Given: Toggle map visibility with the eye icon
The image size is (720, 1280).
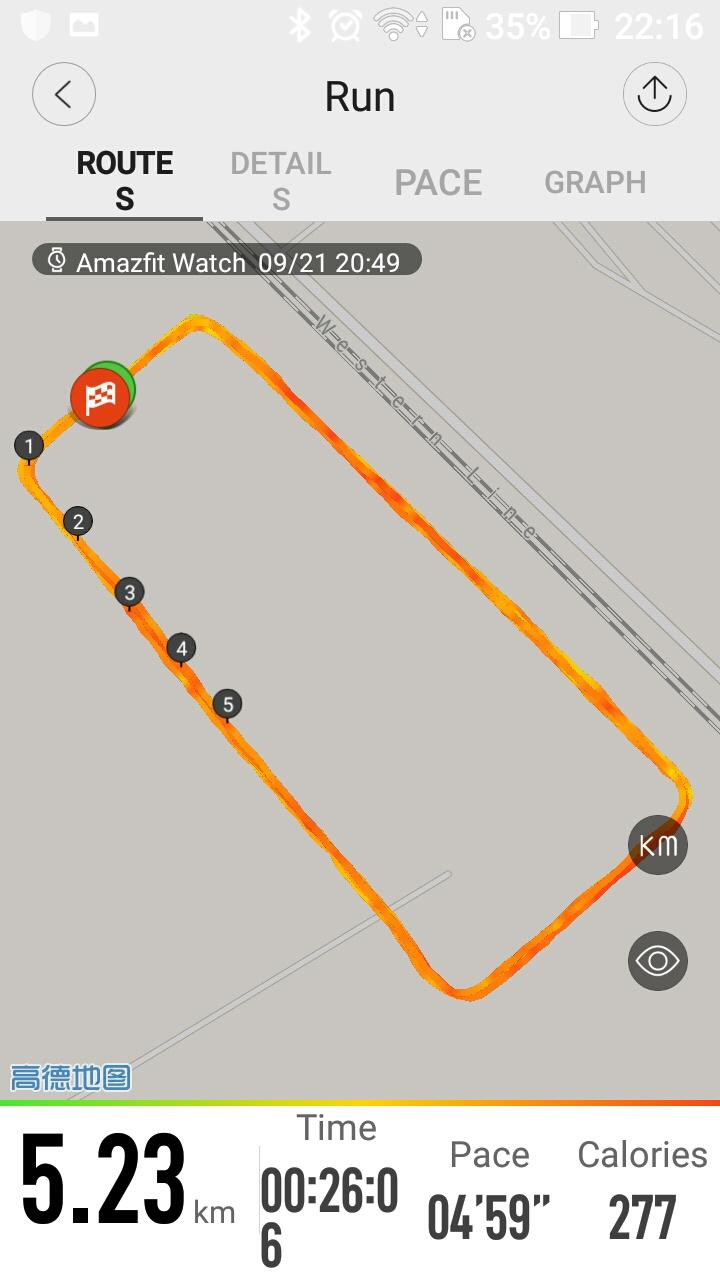Looking at the screenshot, I should coord(658,961).
